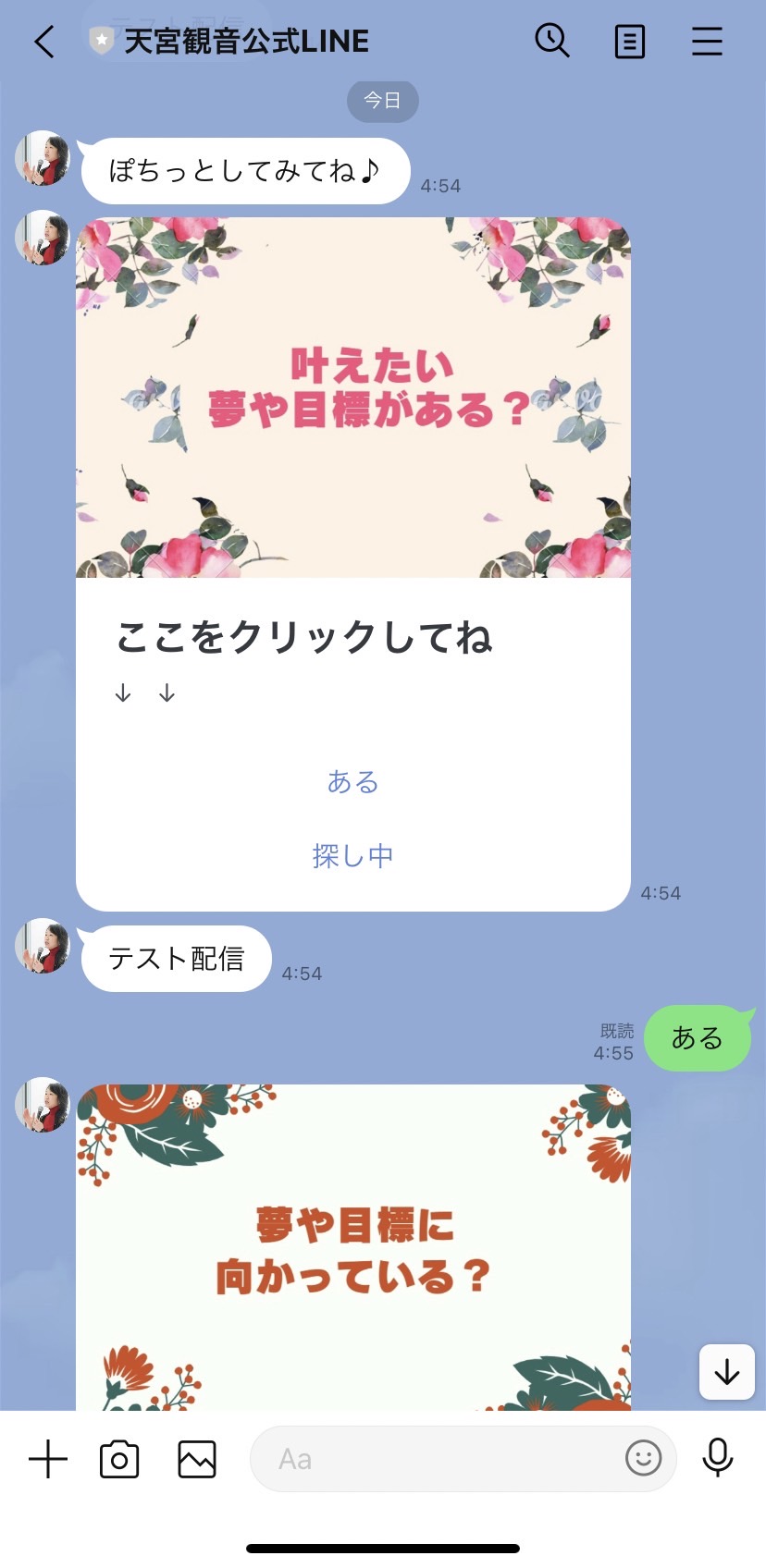This screenshot has width=766, height=1568.
Task: Open the notes list icon
Action: (x=630, y=42)
